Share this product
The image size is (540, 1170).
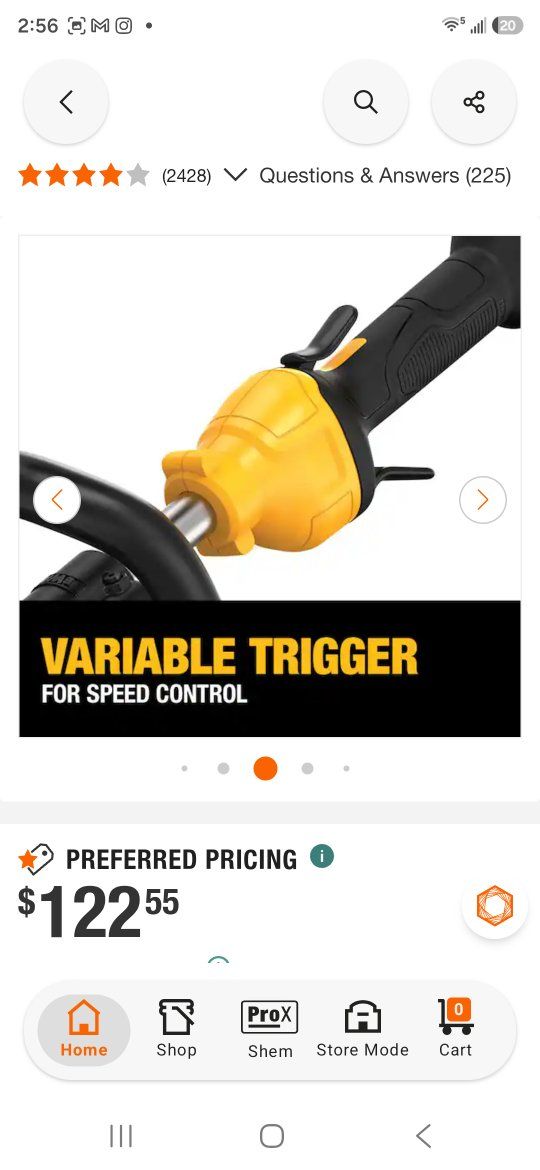[x=474, y=101]
